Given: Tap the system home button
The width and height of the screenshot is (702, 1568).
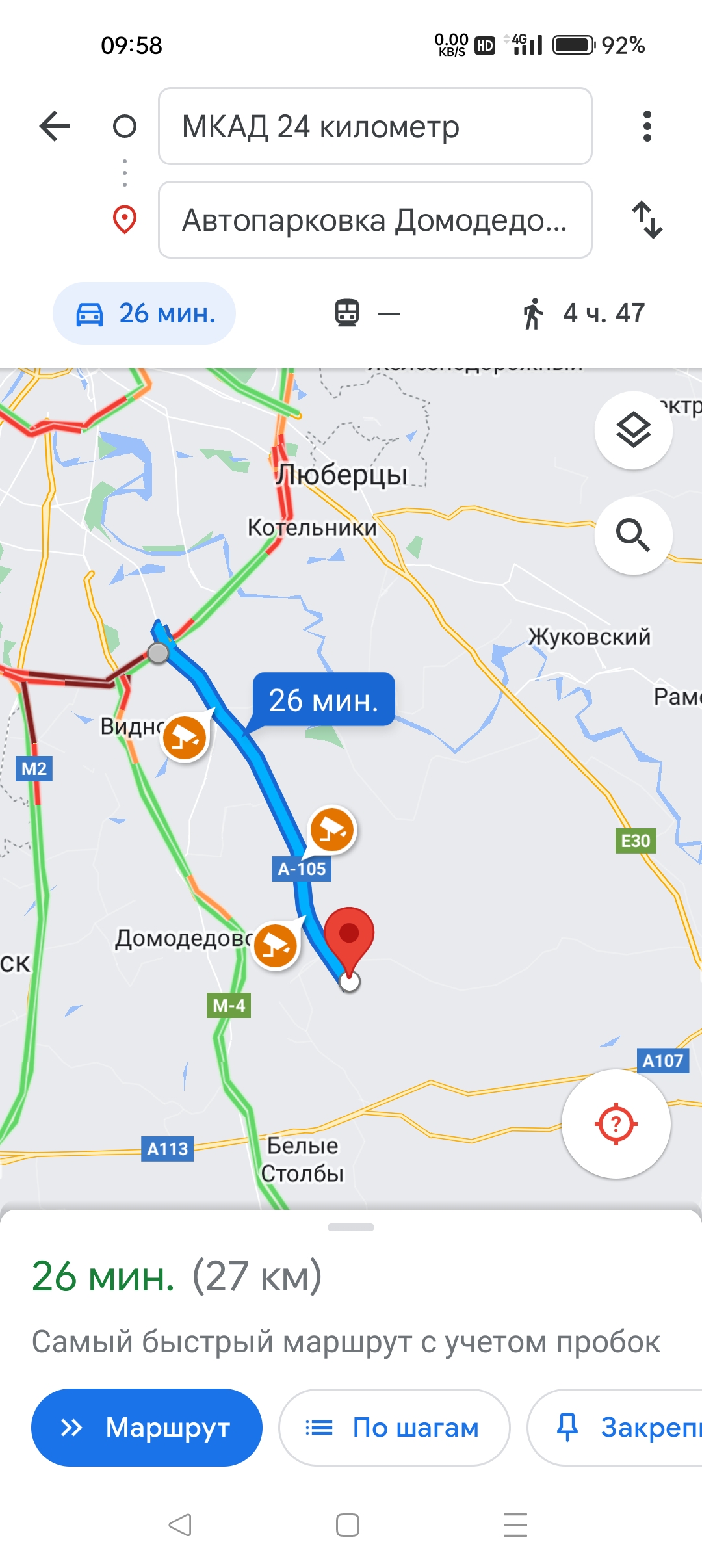Looking at the screenshot, I should pyautogui.click(x=348, y=1524).
